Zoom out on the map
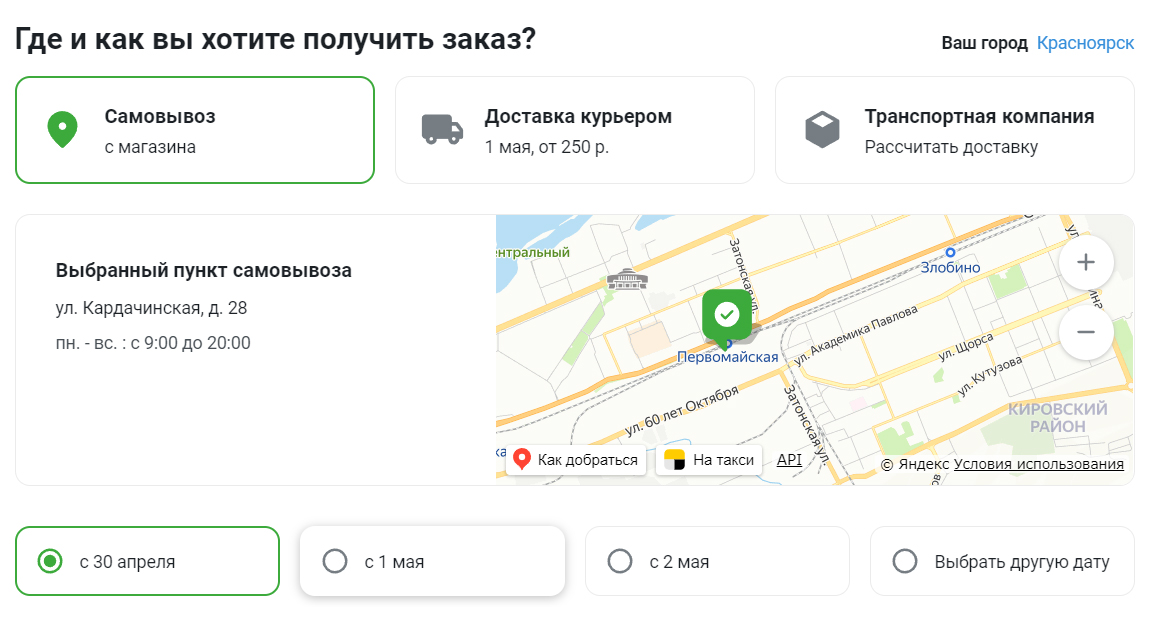Screen dimensions: 1157x618 pyautogui.click(x=1085, y=332)
